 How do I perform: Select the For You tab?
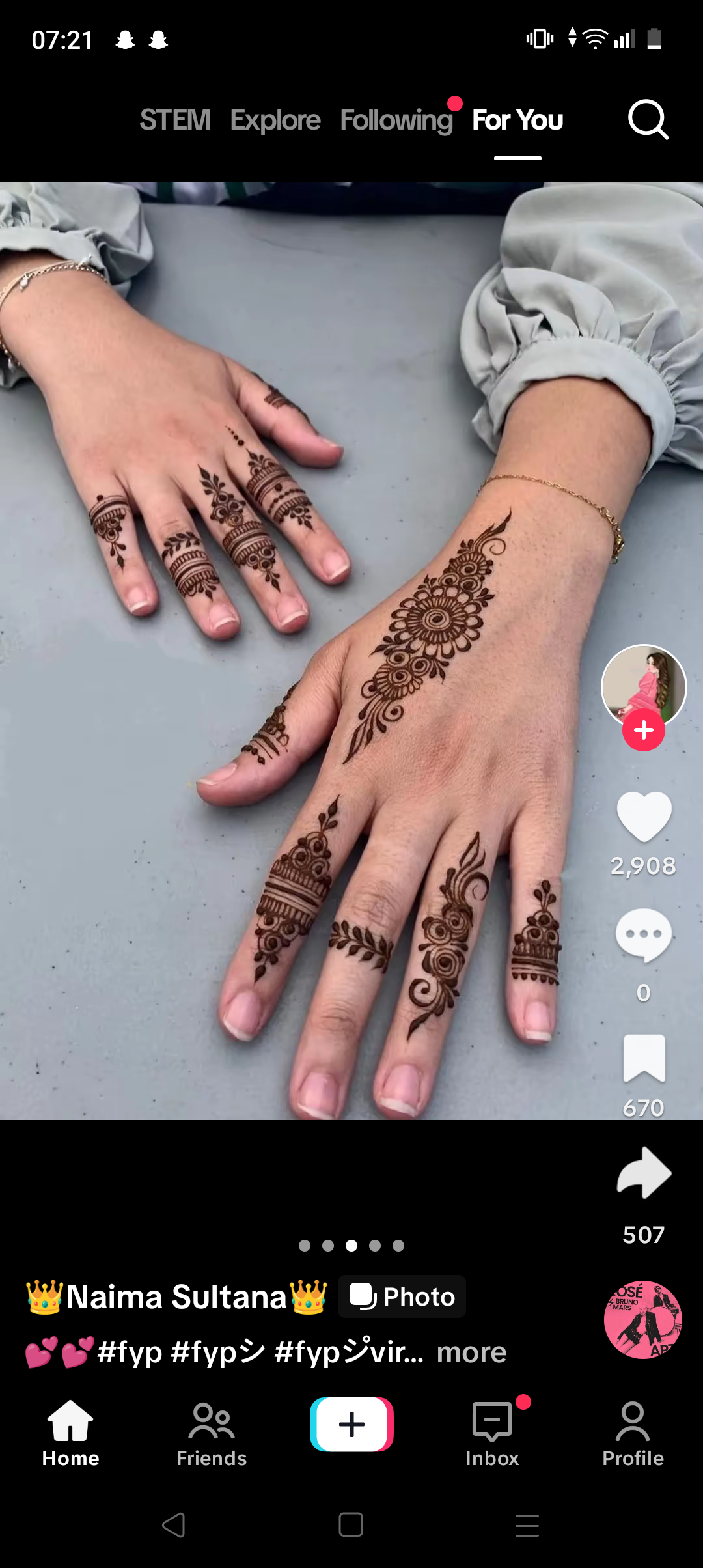(x=517, y=120)
